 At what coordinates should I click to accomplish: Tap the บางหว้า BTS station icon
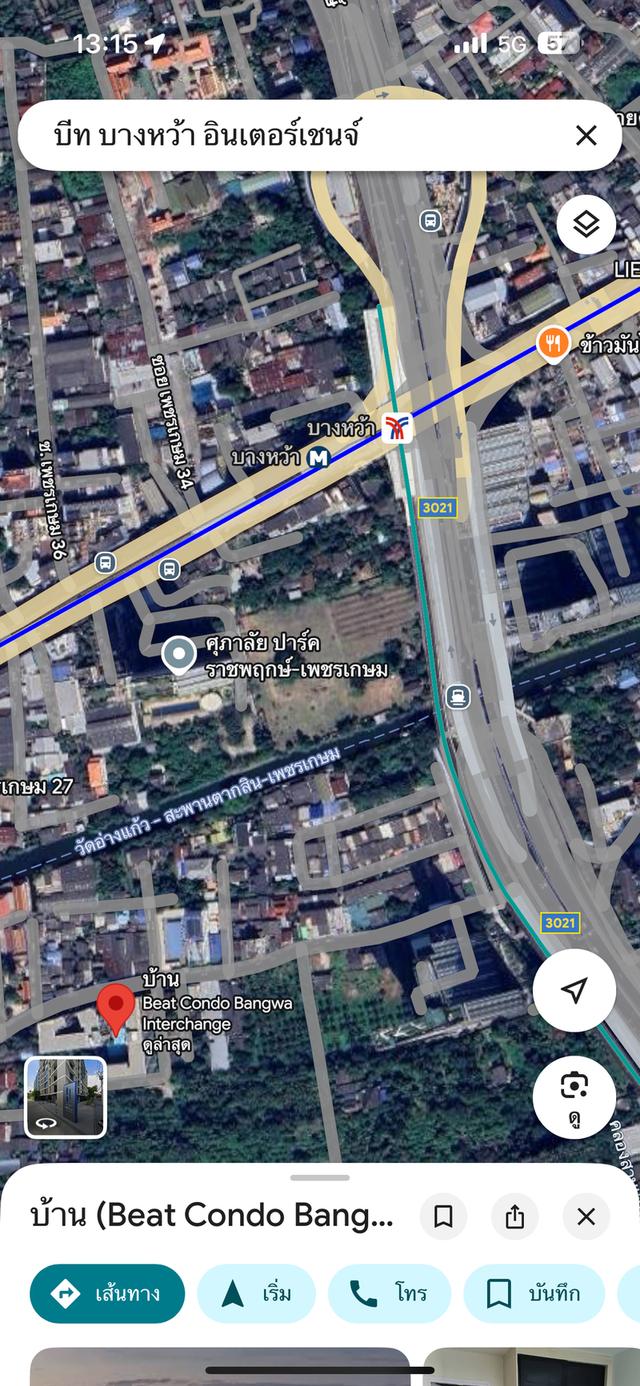tap(397, 428)
